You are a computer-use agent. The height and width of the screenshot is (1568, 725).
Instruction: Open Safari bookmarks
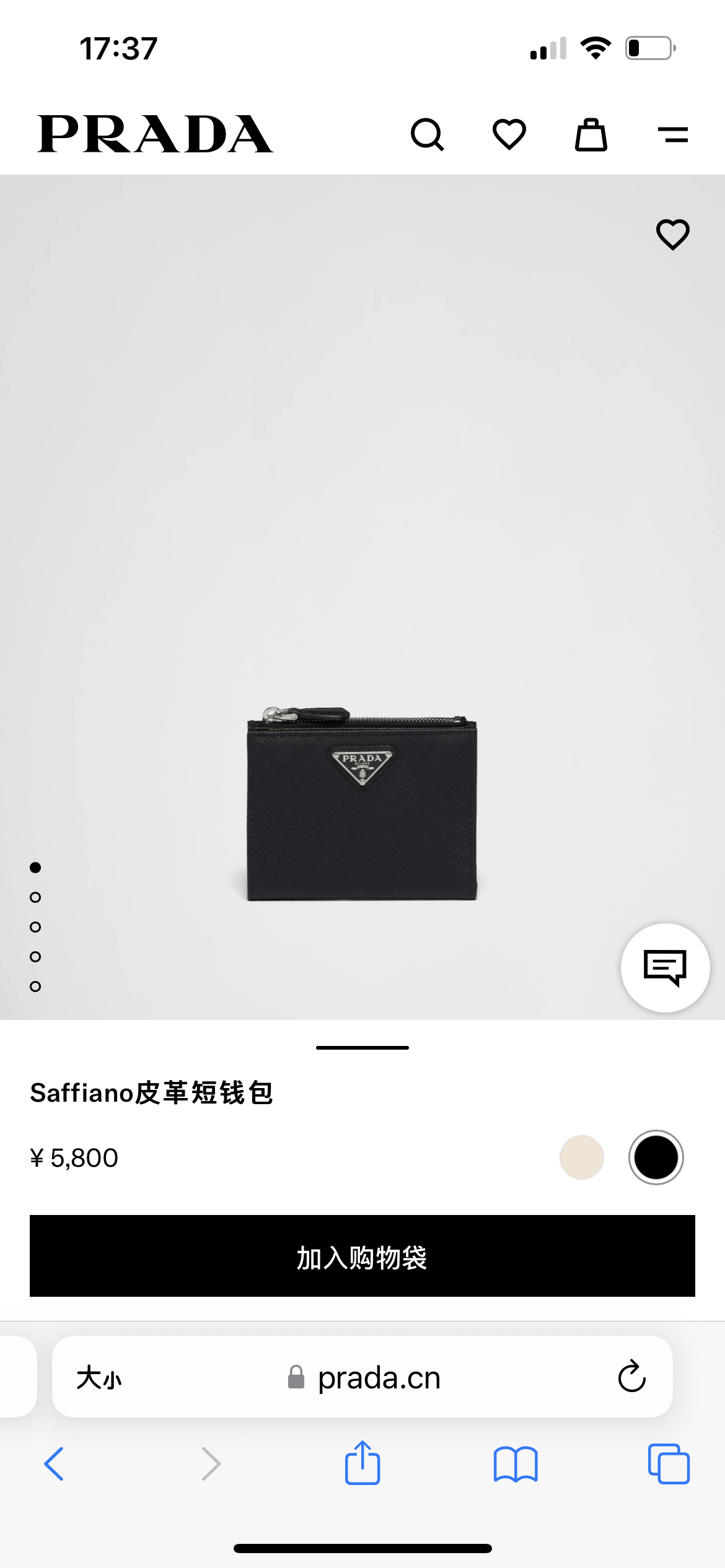[x=516, y=1464]
